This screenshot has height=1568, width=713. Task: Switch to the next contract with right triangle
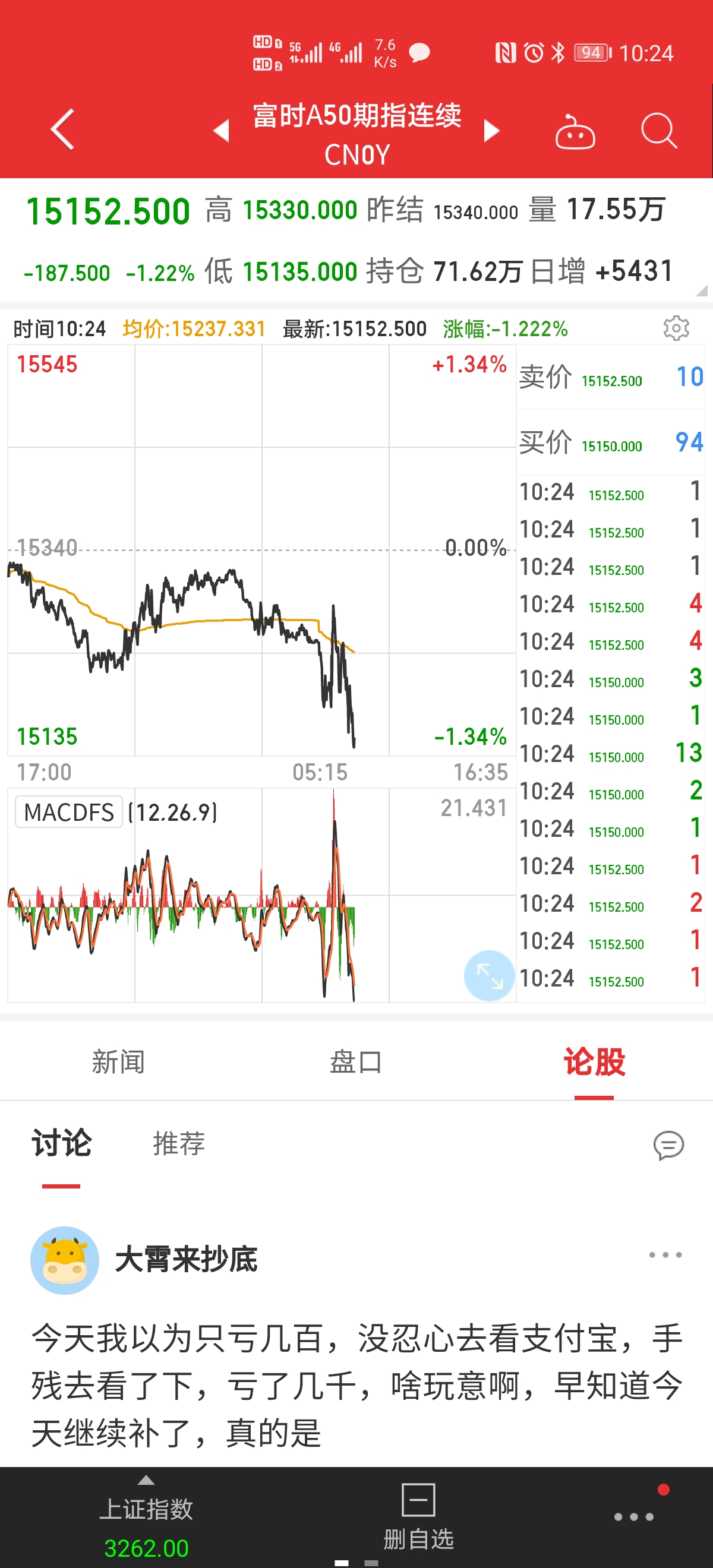pos(491,130)
